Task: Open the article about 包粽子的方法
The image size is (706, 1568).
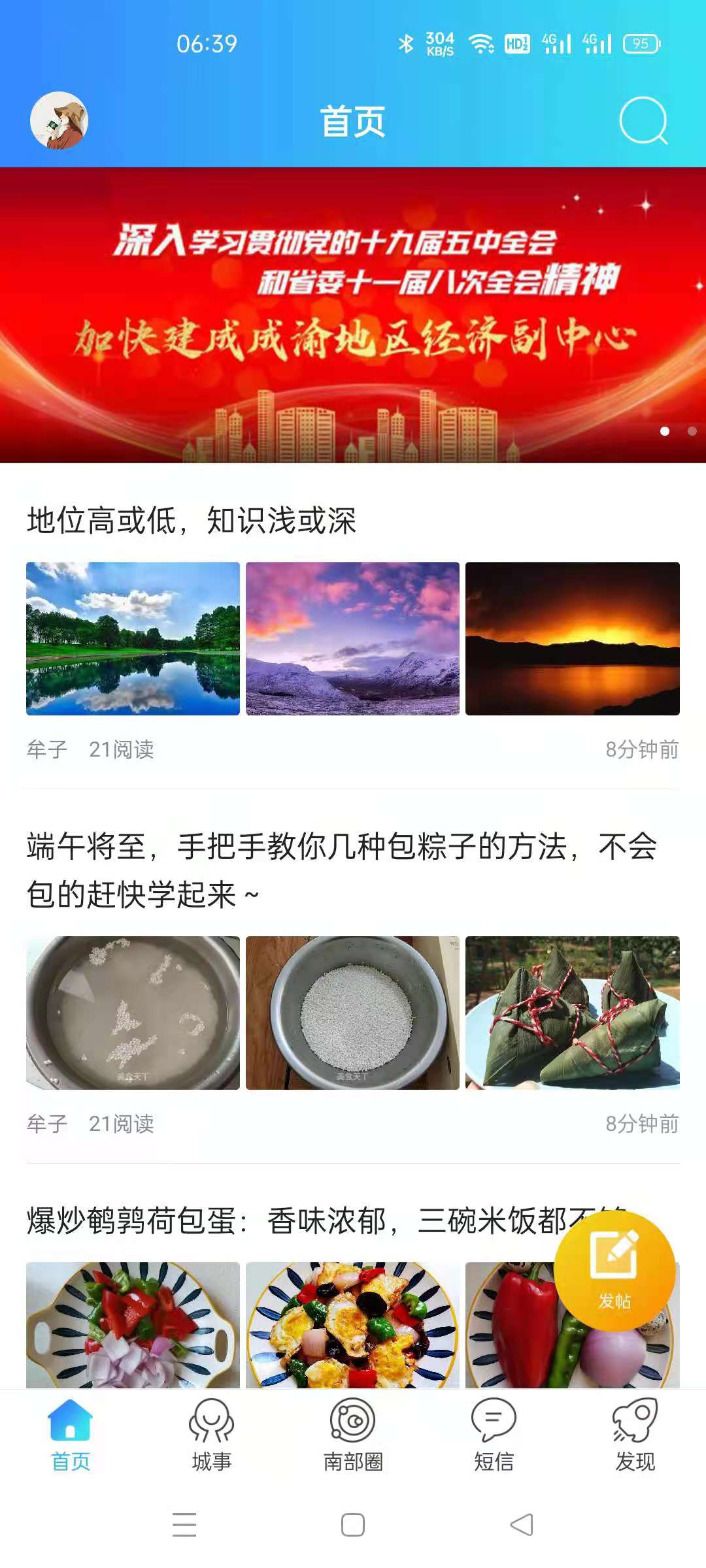Action: (x=340, y=870)
